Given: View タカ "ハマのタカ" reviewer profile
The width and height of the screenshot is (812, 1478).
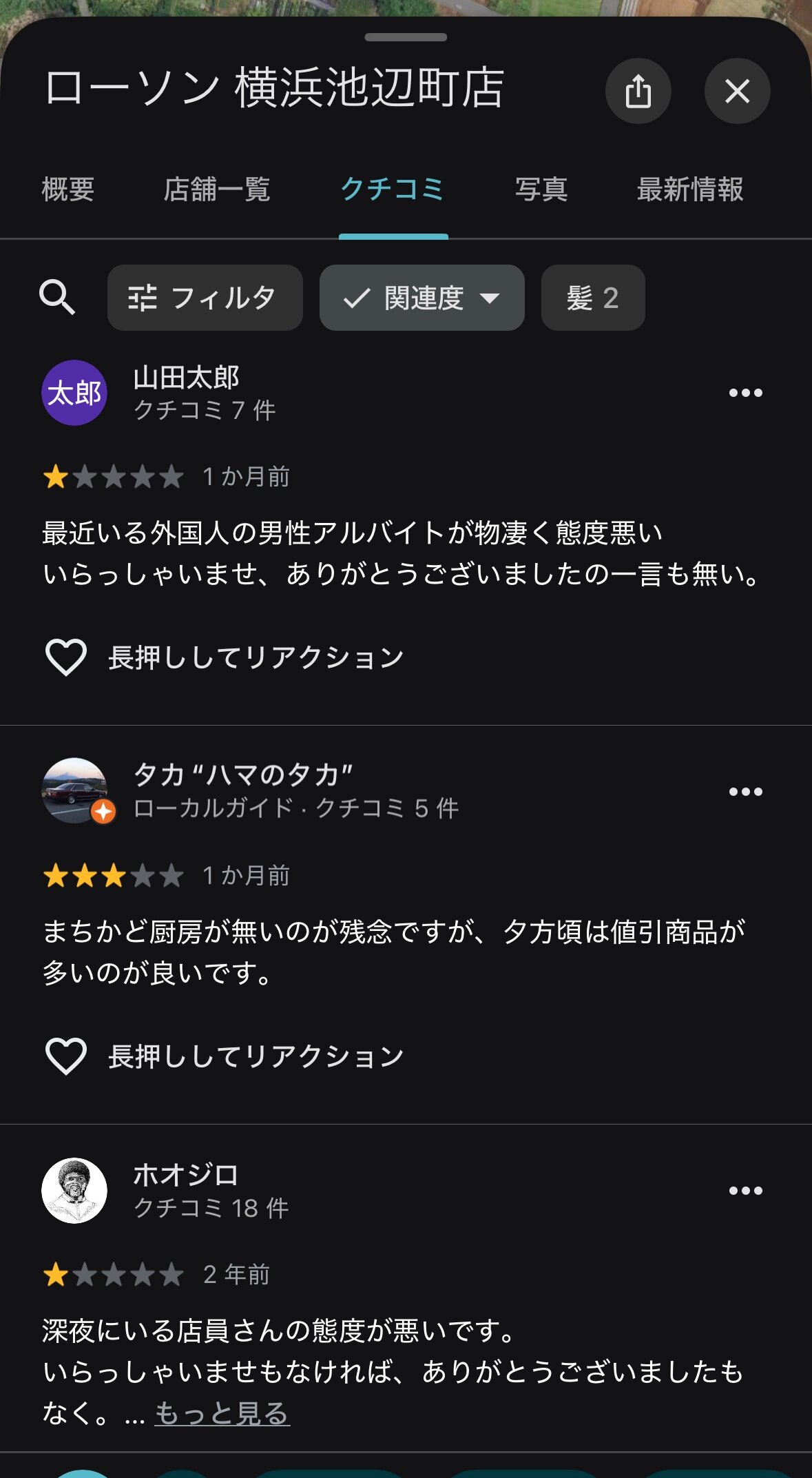Looking at the screenshot, I should click(74, 791).
